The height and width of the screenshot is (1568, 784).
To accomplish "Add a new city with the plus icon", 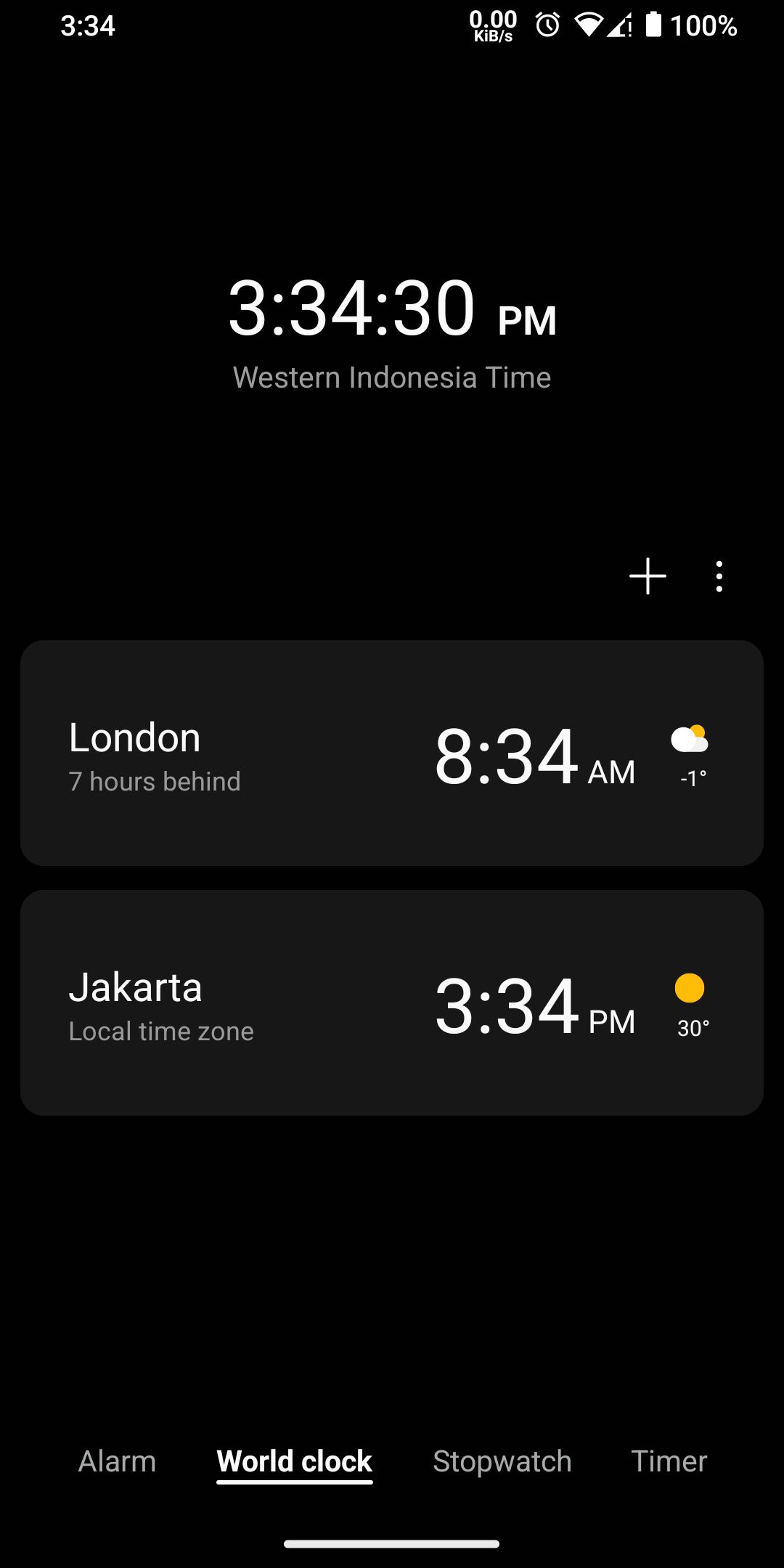I will [x=648, y=576].
